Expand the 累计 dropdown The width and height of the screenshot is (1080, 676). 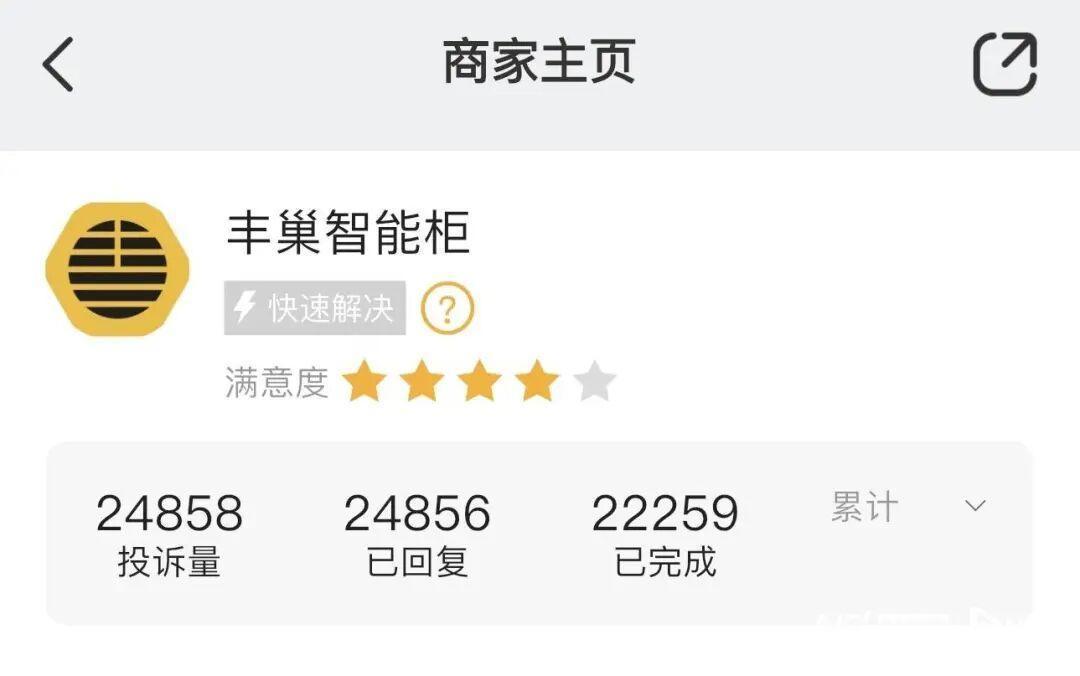(x=974, y=506)
